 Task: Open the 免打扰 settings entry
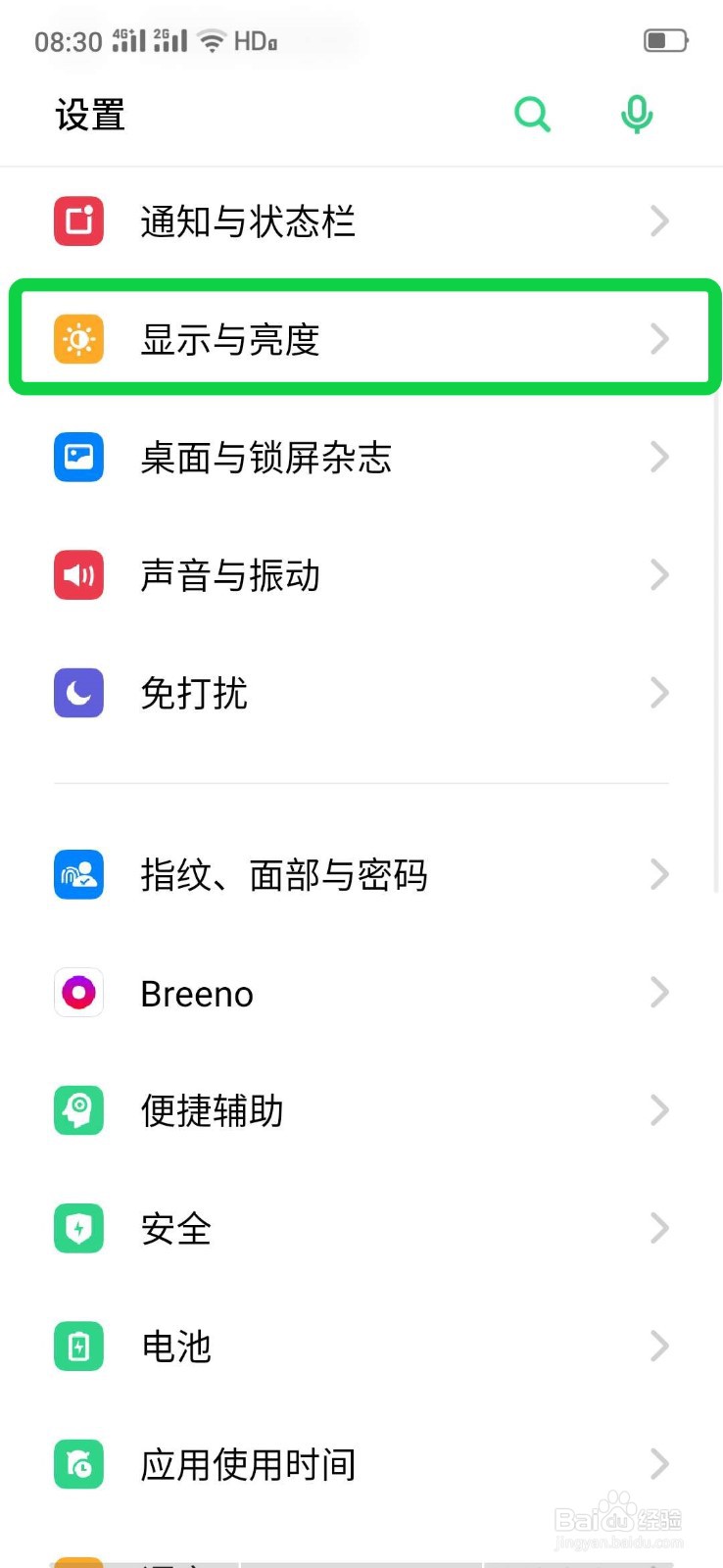point(362,693)
